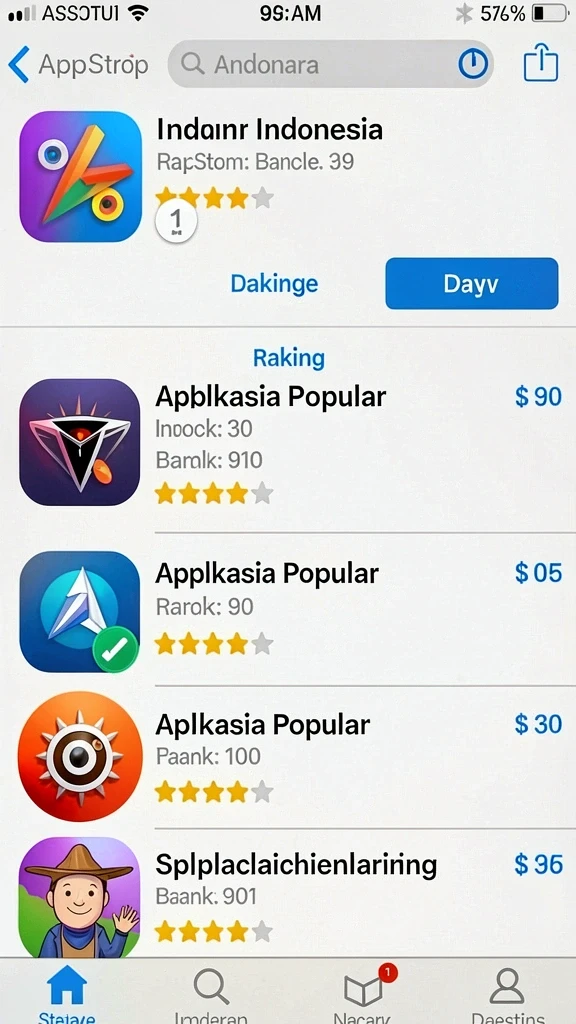576x1024 pixels.
Task: Open the Dakinge link
Action: pyautogui.click(x=274, y=283)
